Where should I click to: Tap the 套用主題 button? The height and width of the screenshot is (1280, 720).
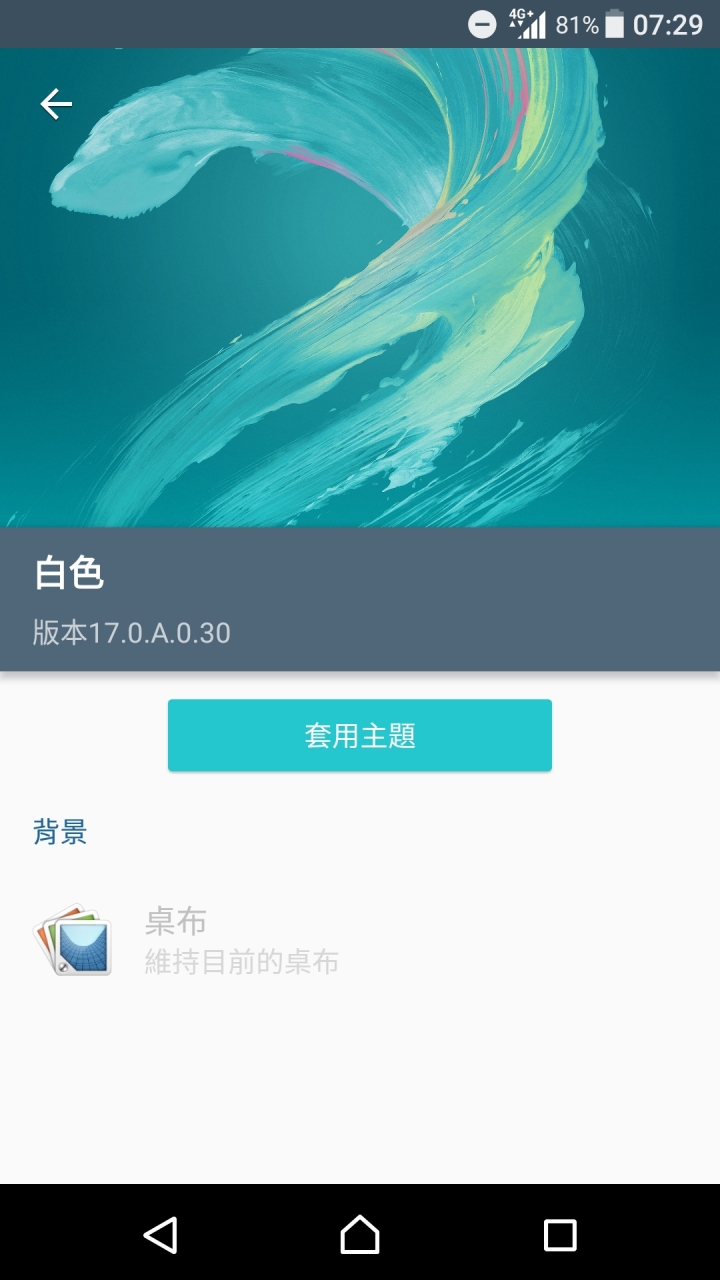click(360, 736)
